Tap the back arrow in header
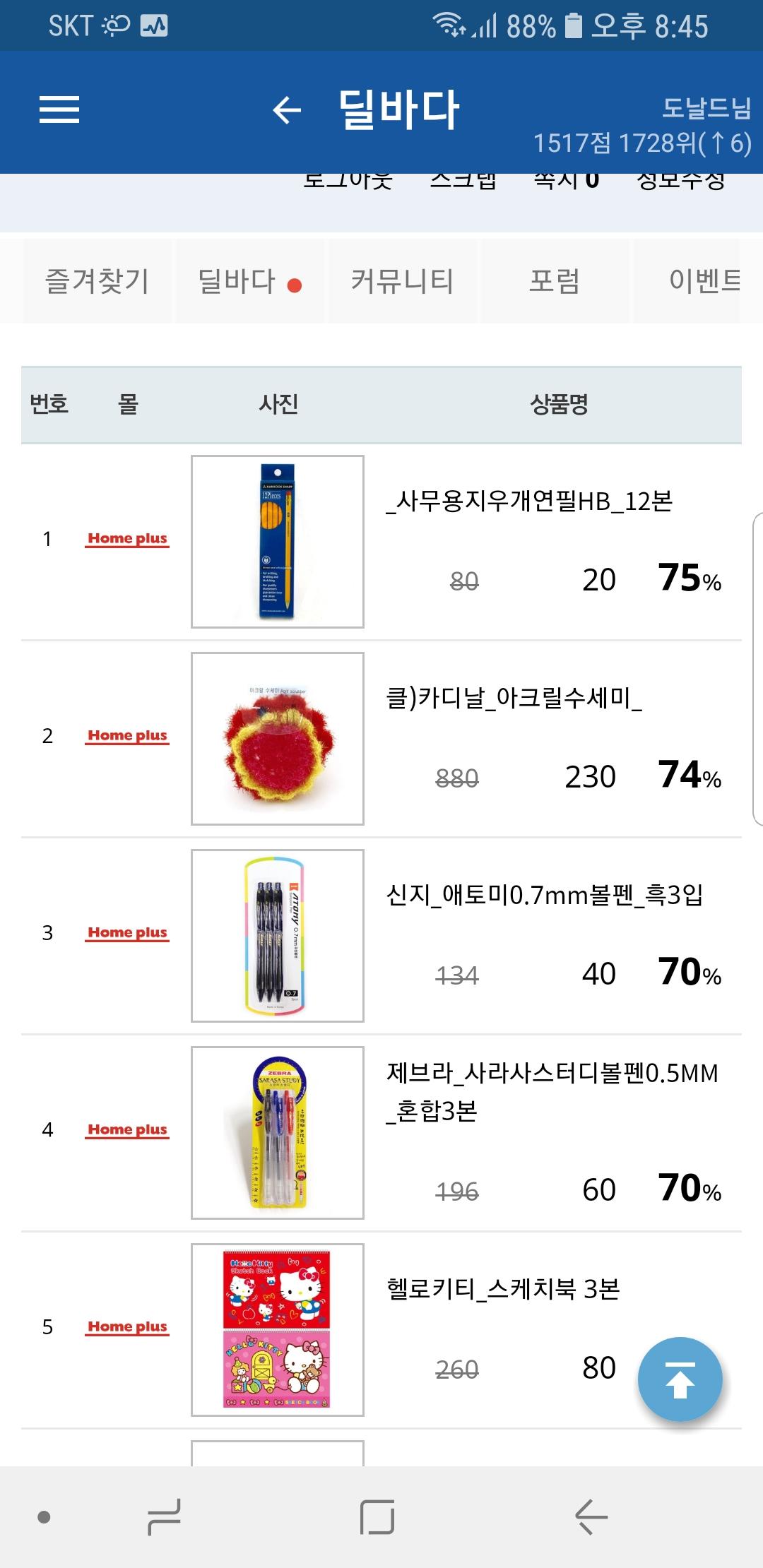Screen dimensions: 763x1568 click(287, 110)
